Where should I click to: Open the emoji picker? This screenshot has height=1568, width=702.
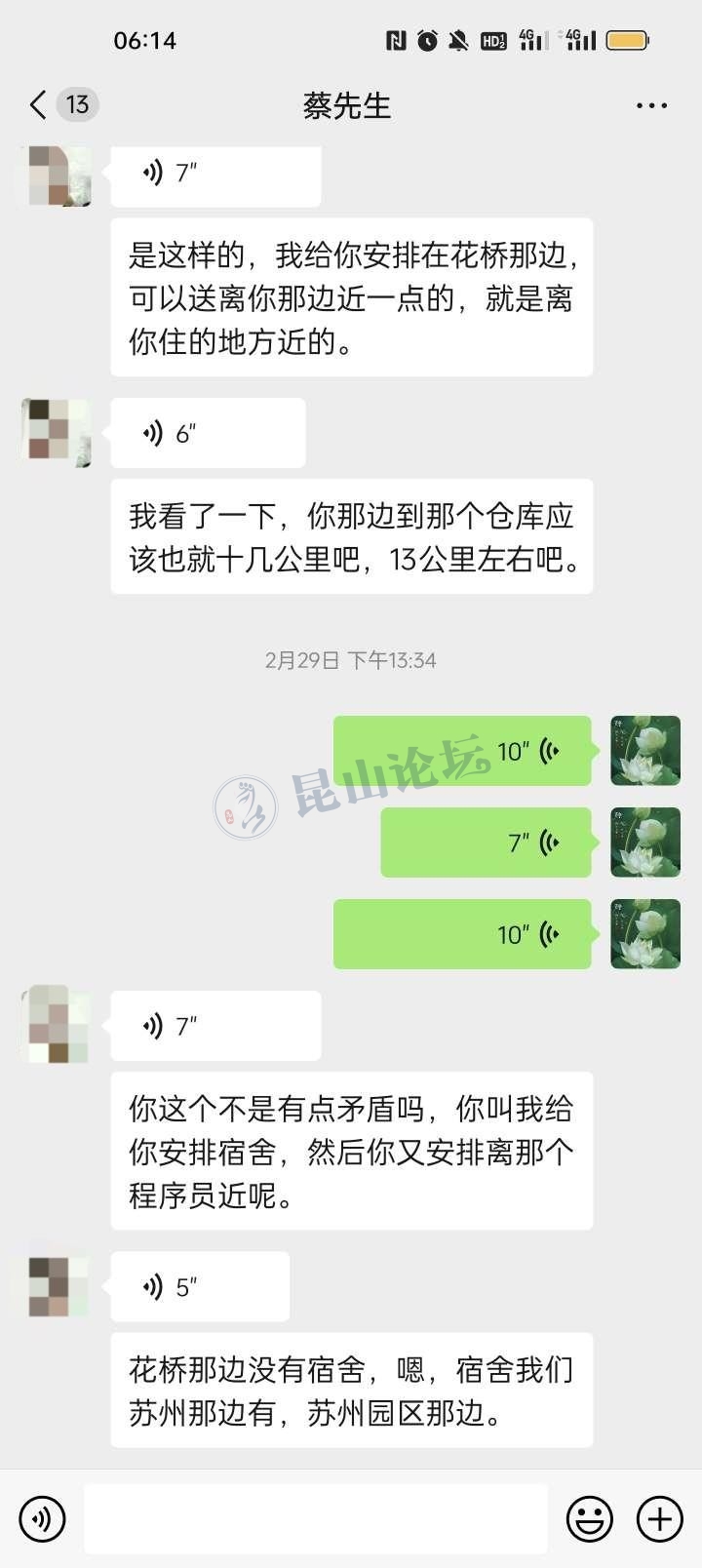point(590,1518)
